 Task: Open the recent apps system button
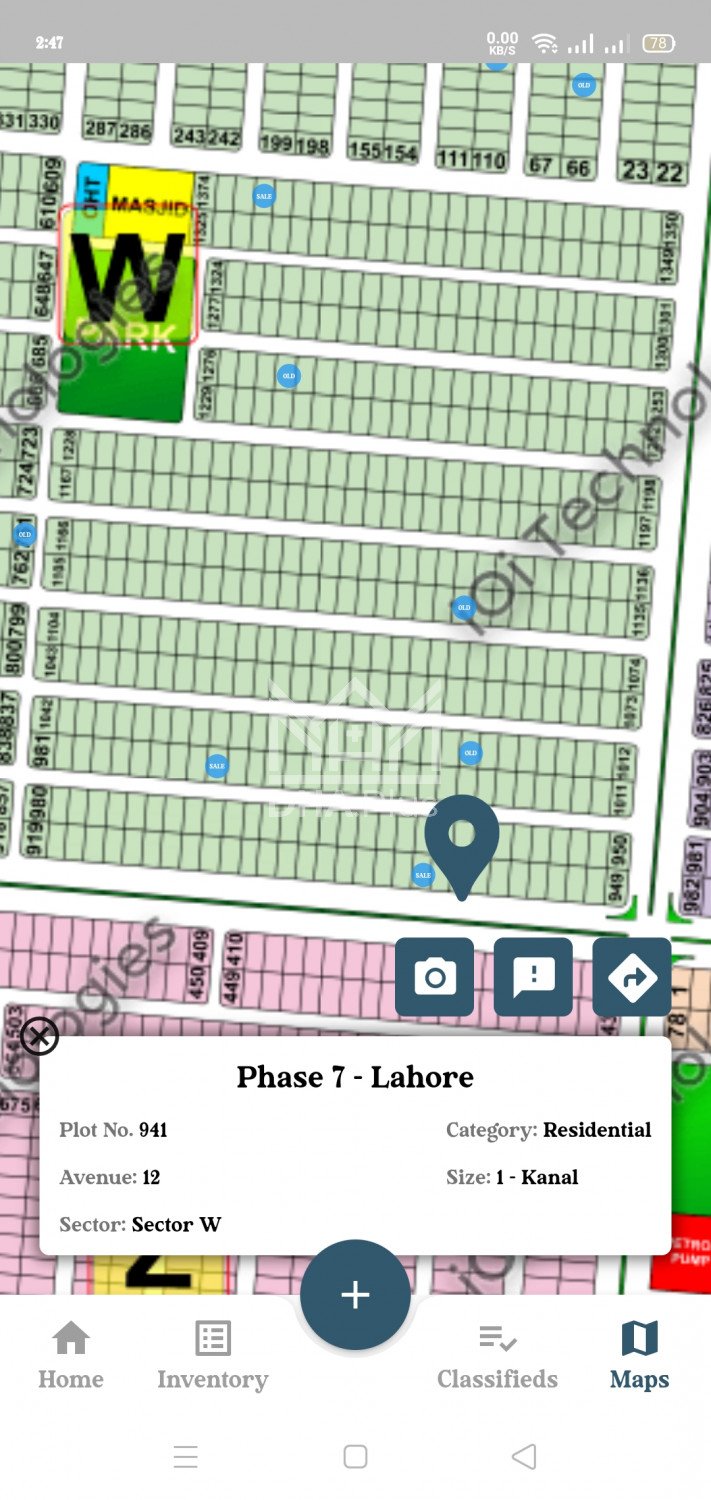186,1456
